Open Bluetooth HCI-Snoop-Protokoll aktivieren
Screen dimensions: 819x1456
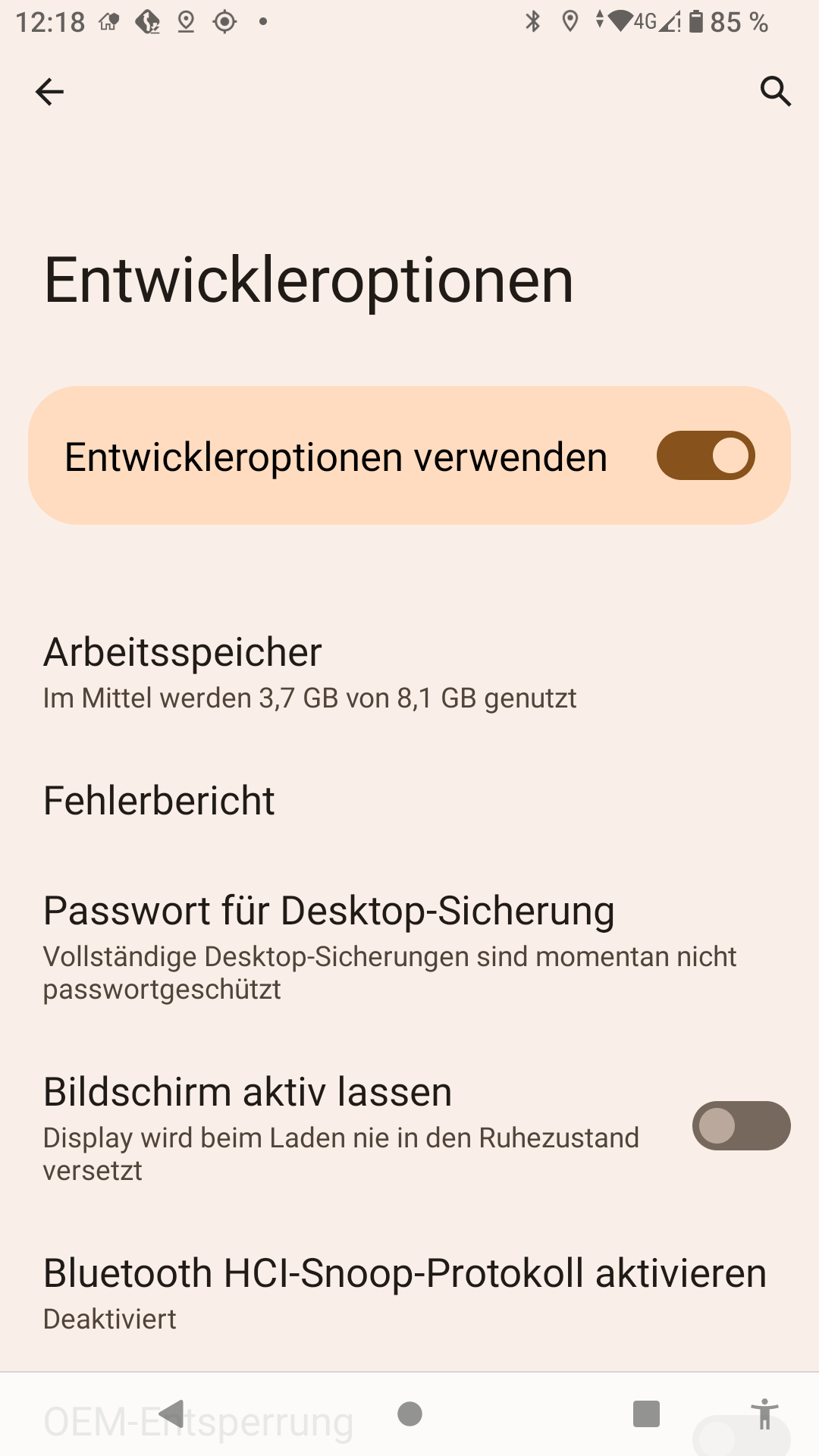pyautogui.click(x=409, y=1293)
